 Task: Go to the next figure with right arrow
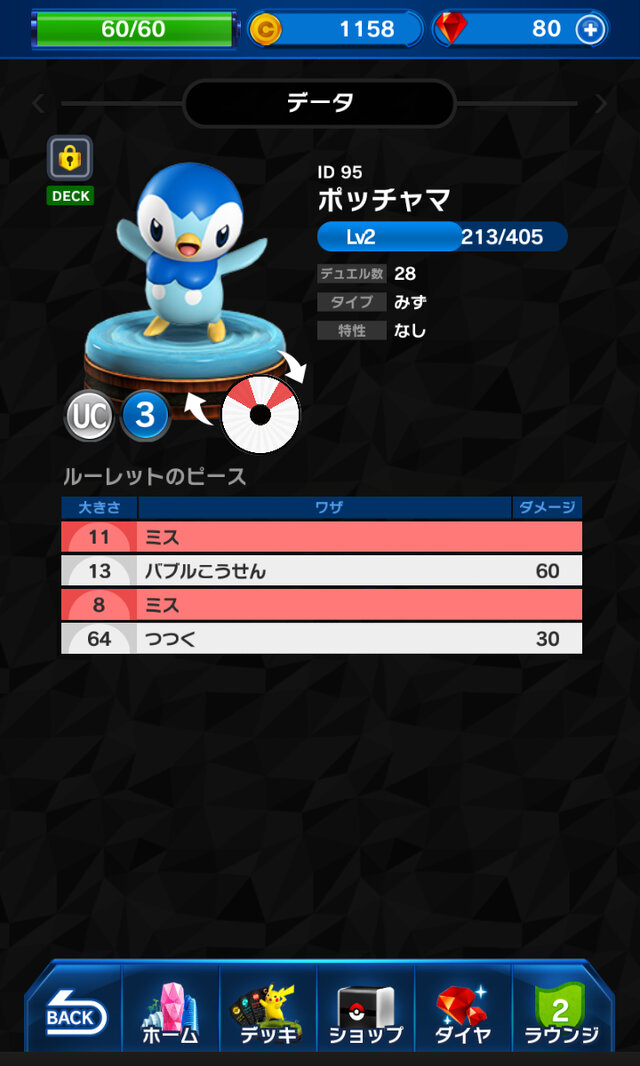(x=601, y=103)
